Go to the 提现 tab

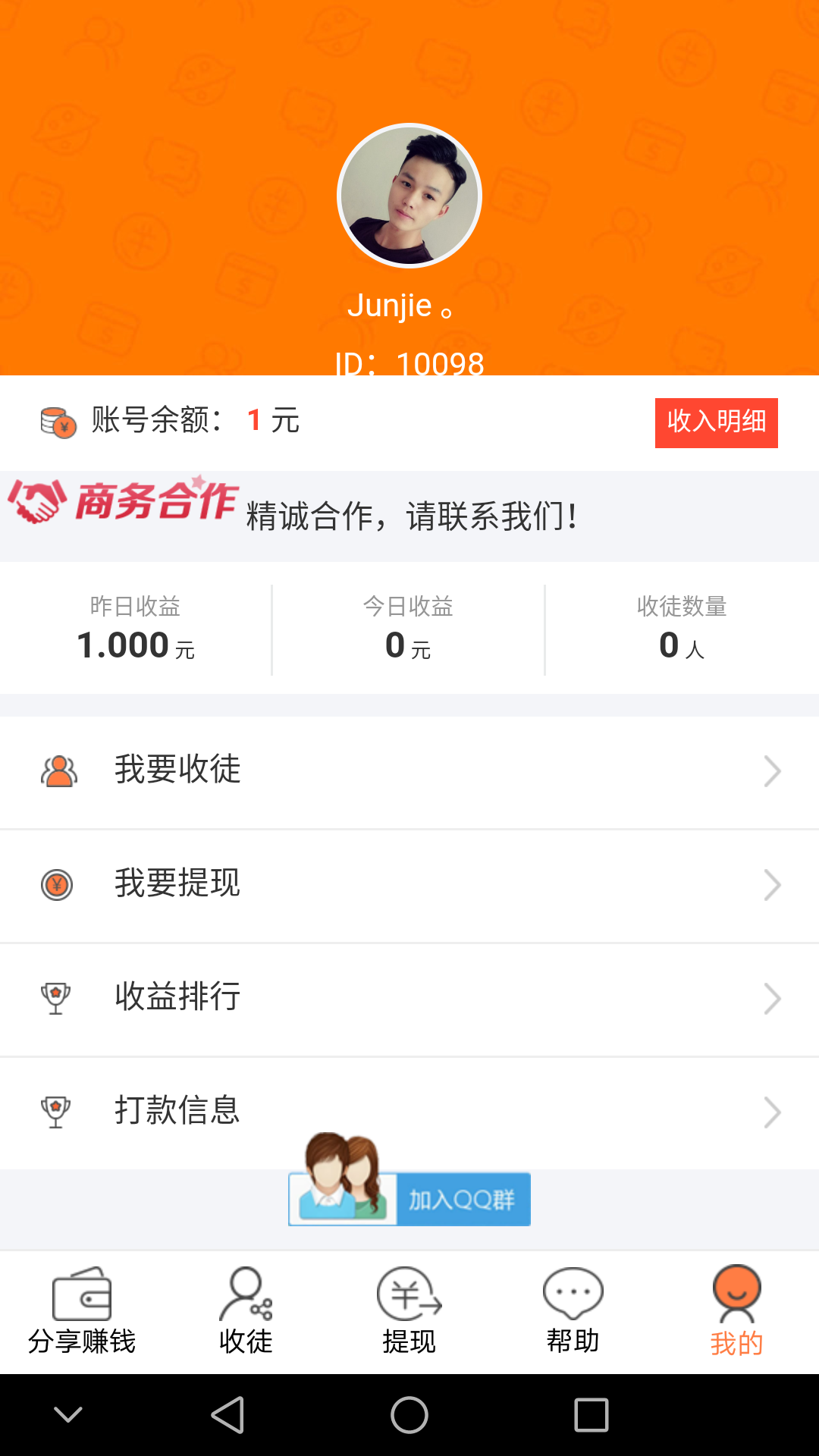[x=409, y=1312]
